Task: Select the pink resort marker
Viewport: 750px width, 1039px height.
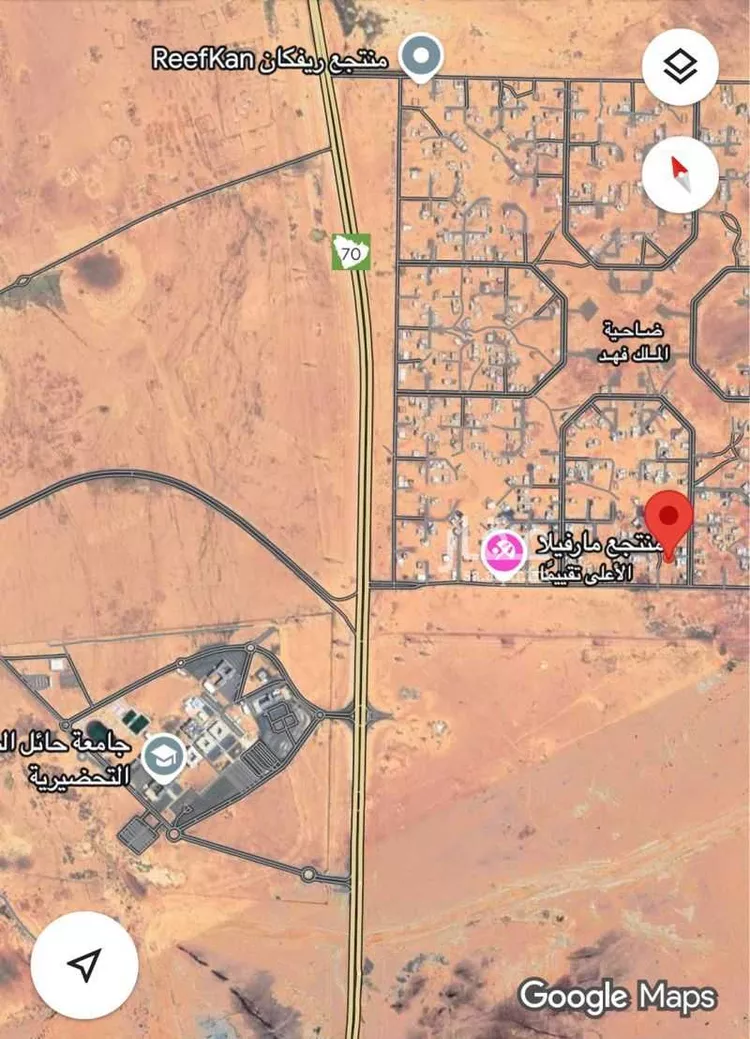Action: tap(504, 553)
